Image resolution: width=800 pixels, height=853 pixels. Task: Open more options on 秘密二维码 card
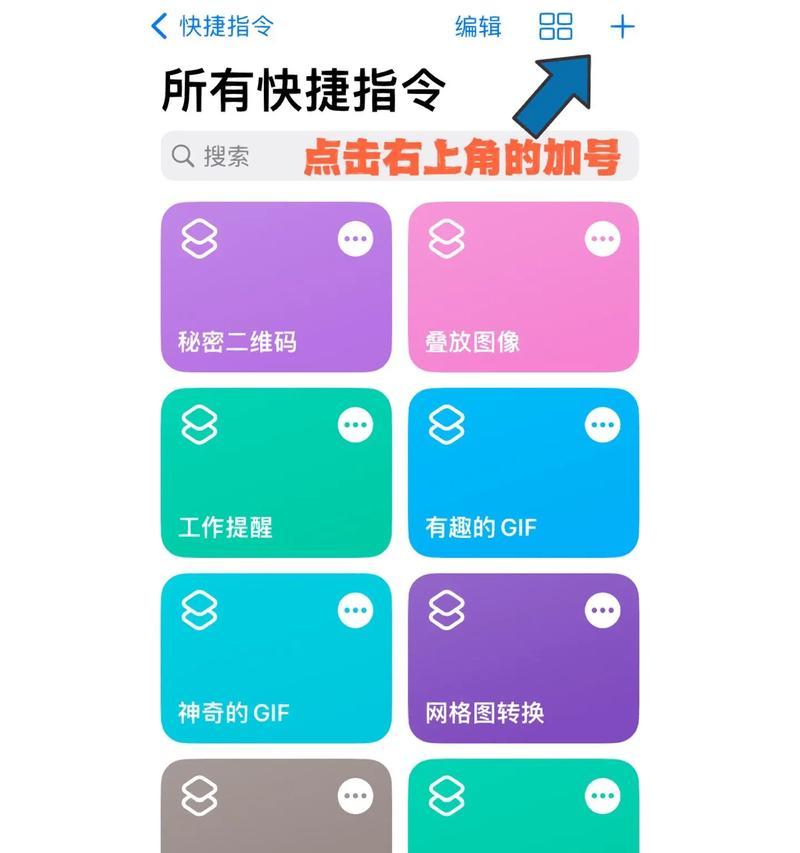click(x=355, y=238)
